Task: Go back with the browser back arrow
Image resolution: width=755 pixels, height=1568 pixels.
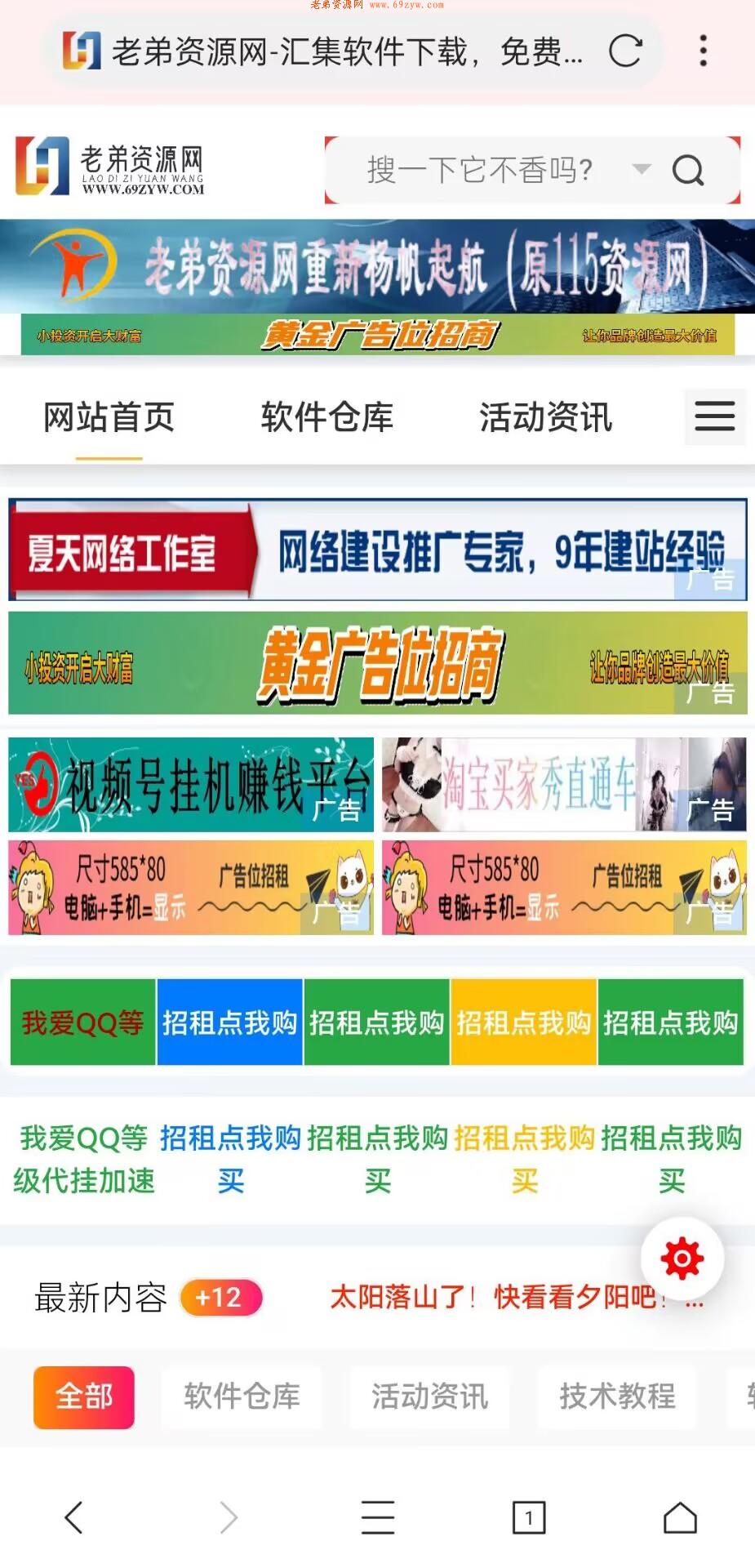Action: click(x=74, y=1517)
